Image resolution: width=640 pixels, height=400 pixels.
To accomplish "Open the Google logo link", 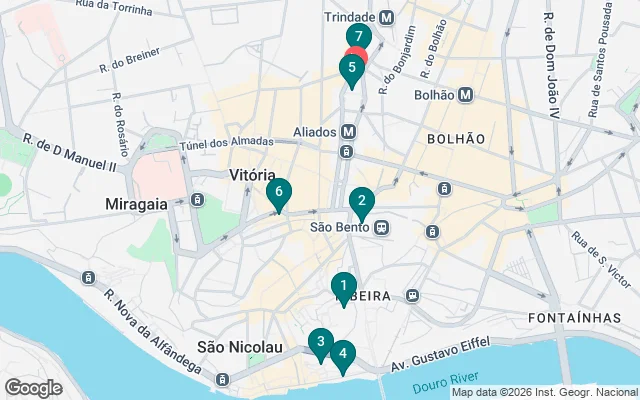I will (33, 387).
